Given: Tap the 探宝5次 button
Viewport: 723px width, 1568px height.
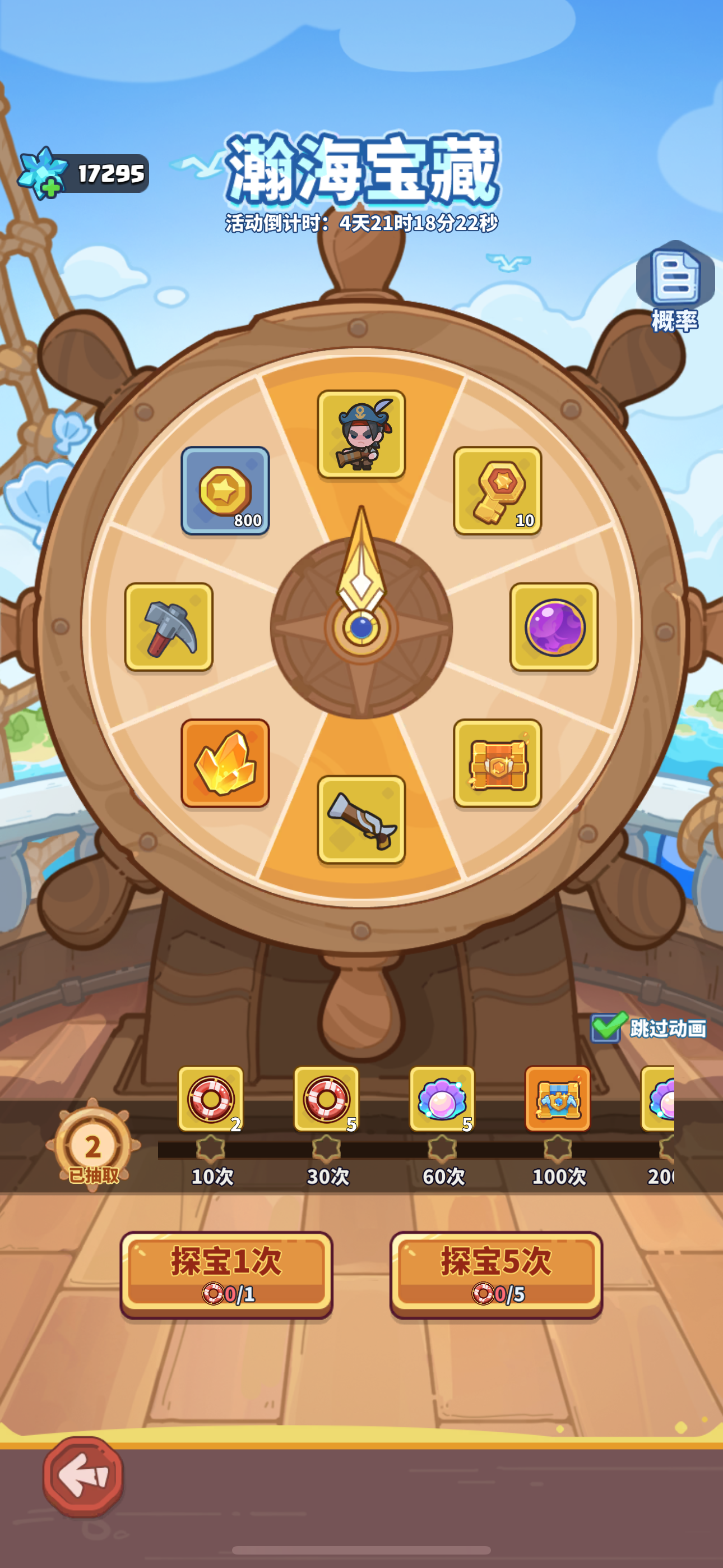Looking at the screenshot, I should click(496, 1274).
